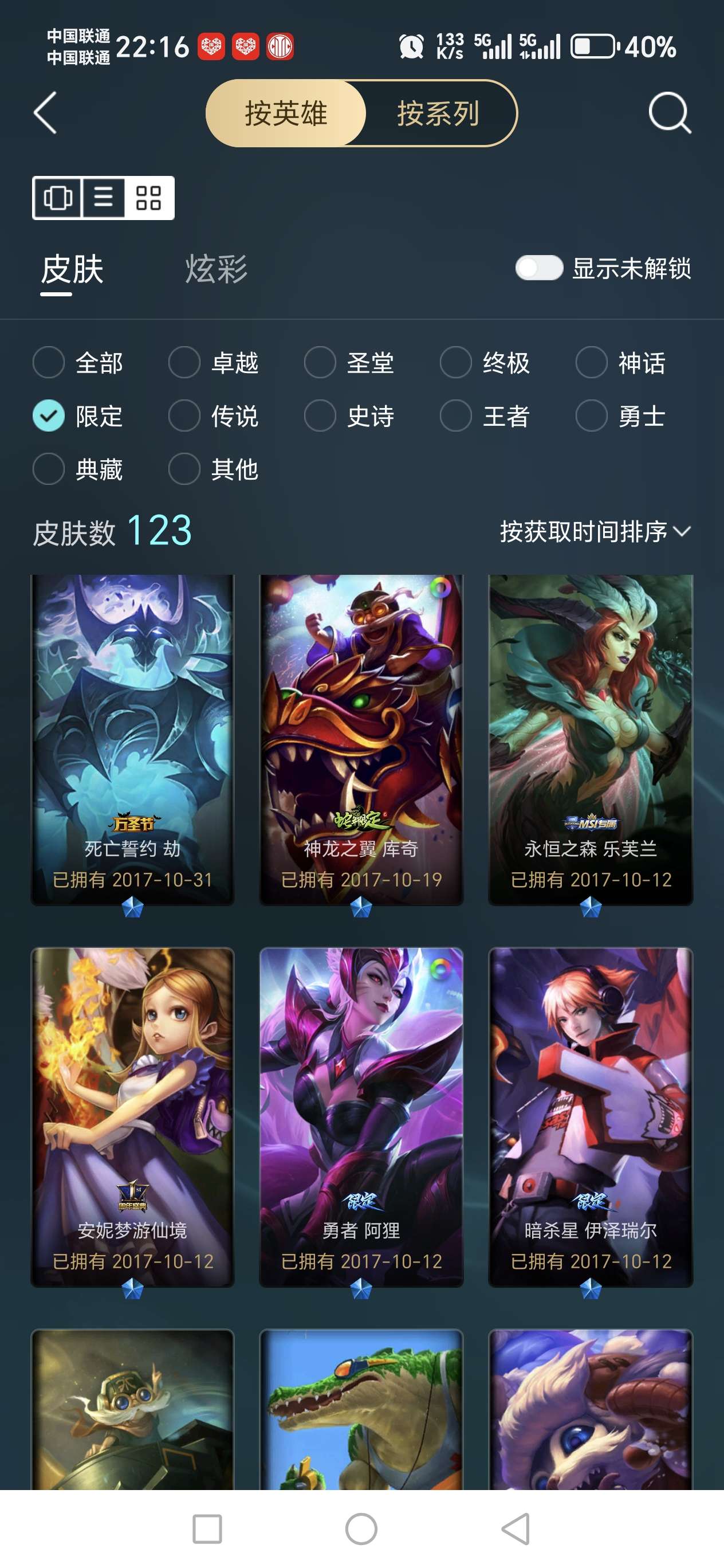The image size is (724, 1568).
Task: Open the 神龙之翼 库奇 skin card
Action: pyautogui.click(x=361, y=739)
